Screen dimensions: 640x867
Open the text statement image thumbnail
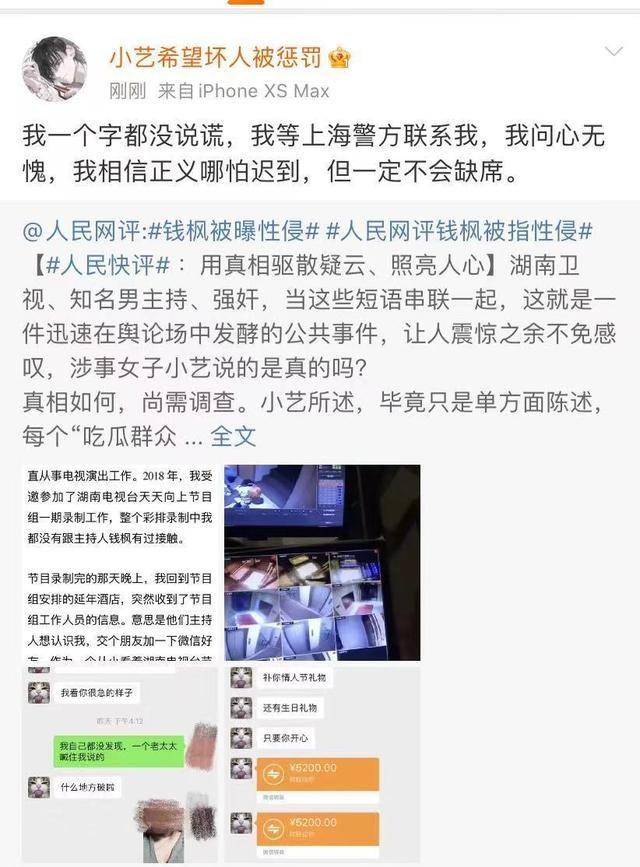(120, 562)
